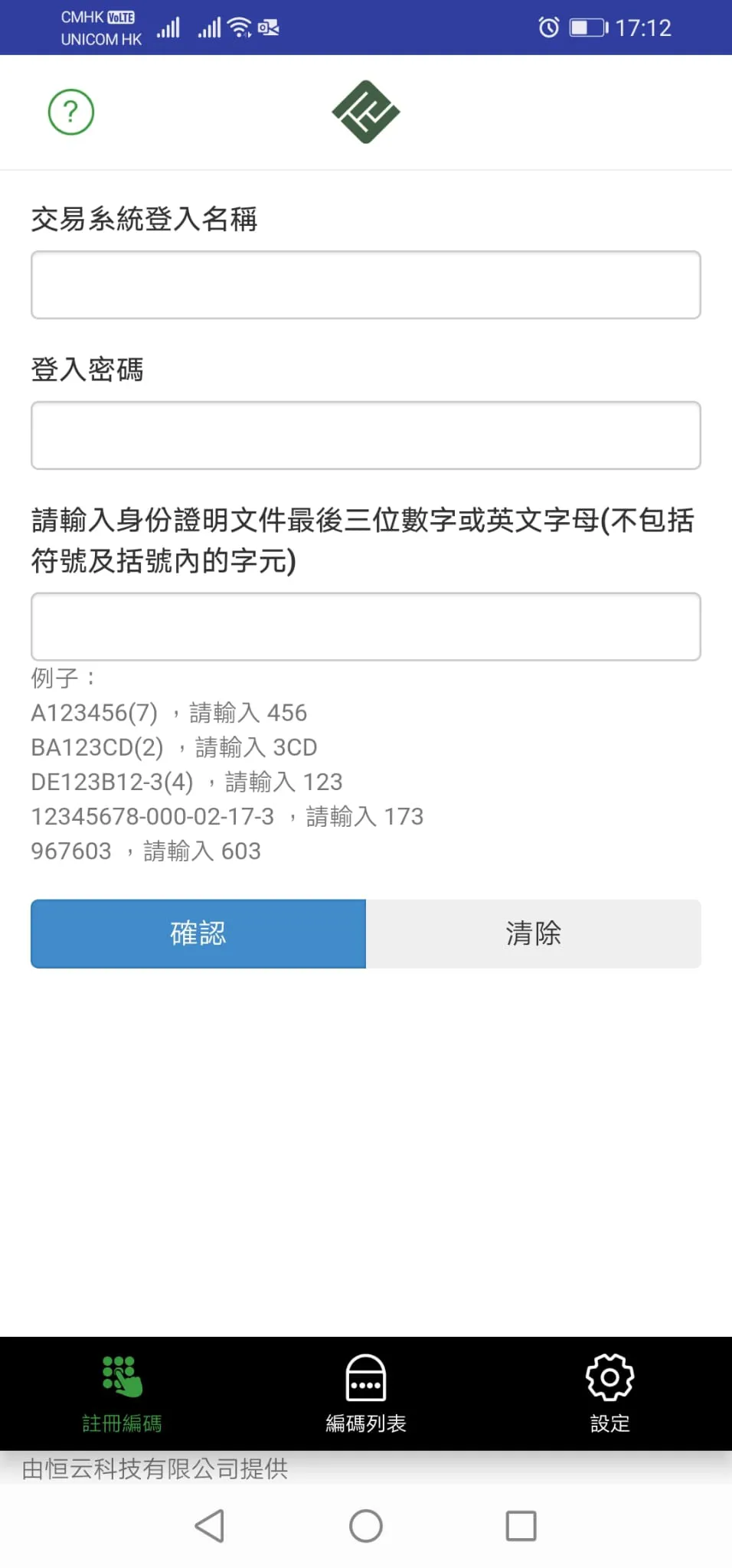Focus the 交易系統登入名稱 input field
The height and width of the screenshot is (1568, 732).
coord(366,285)
